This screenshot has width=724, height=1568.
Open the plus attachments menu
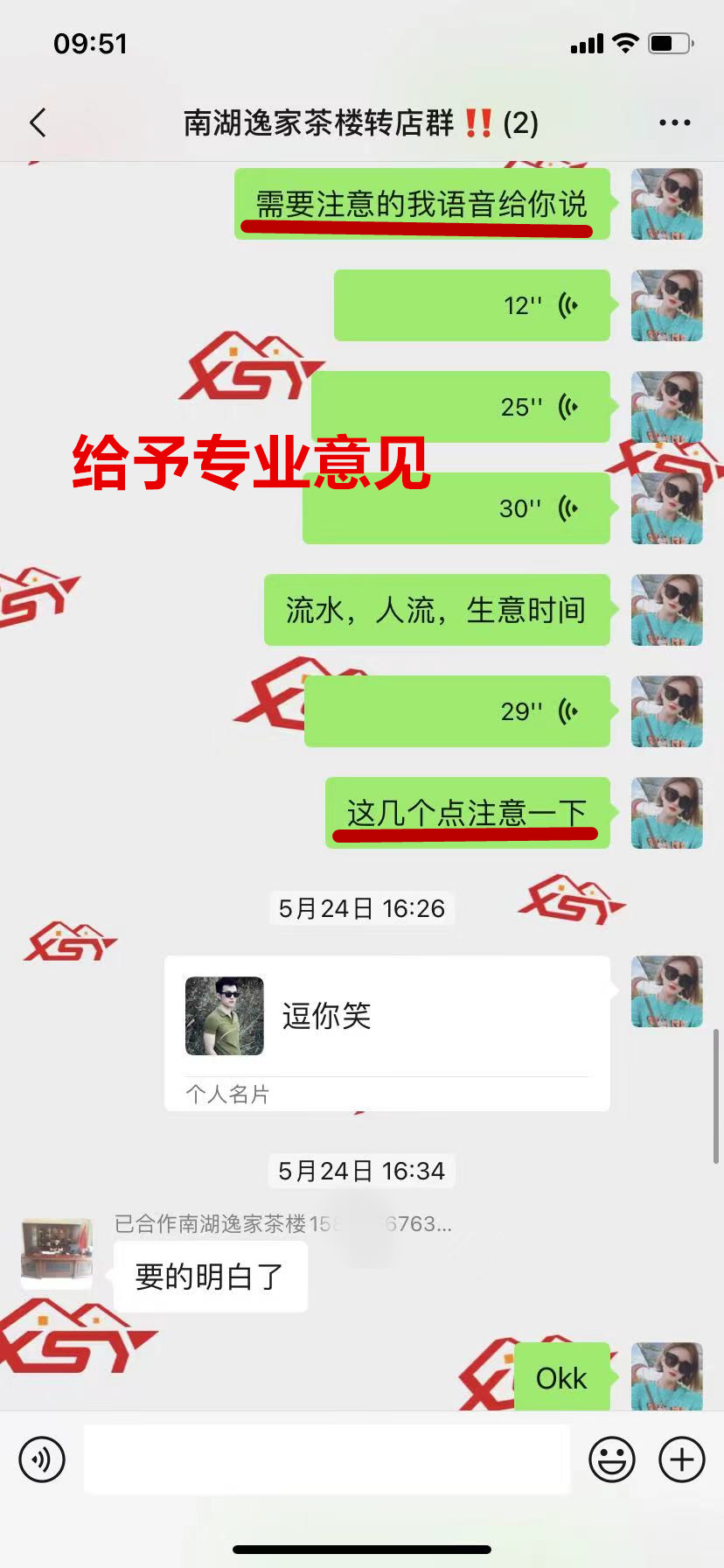[x=681, y=1459]
